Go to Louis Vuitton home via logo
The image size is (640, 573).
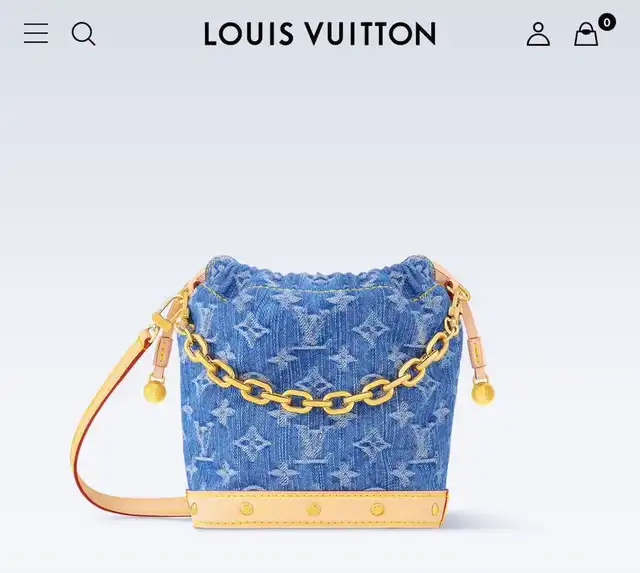[x=320, y=34]
